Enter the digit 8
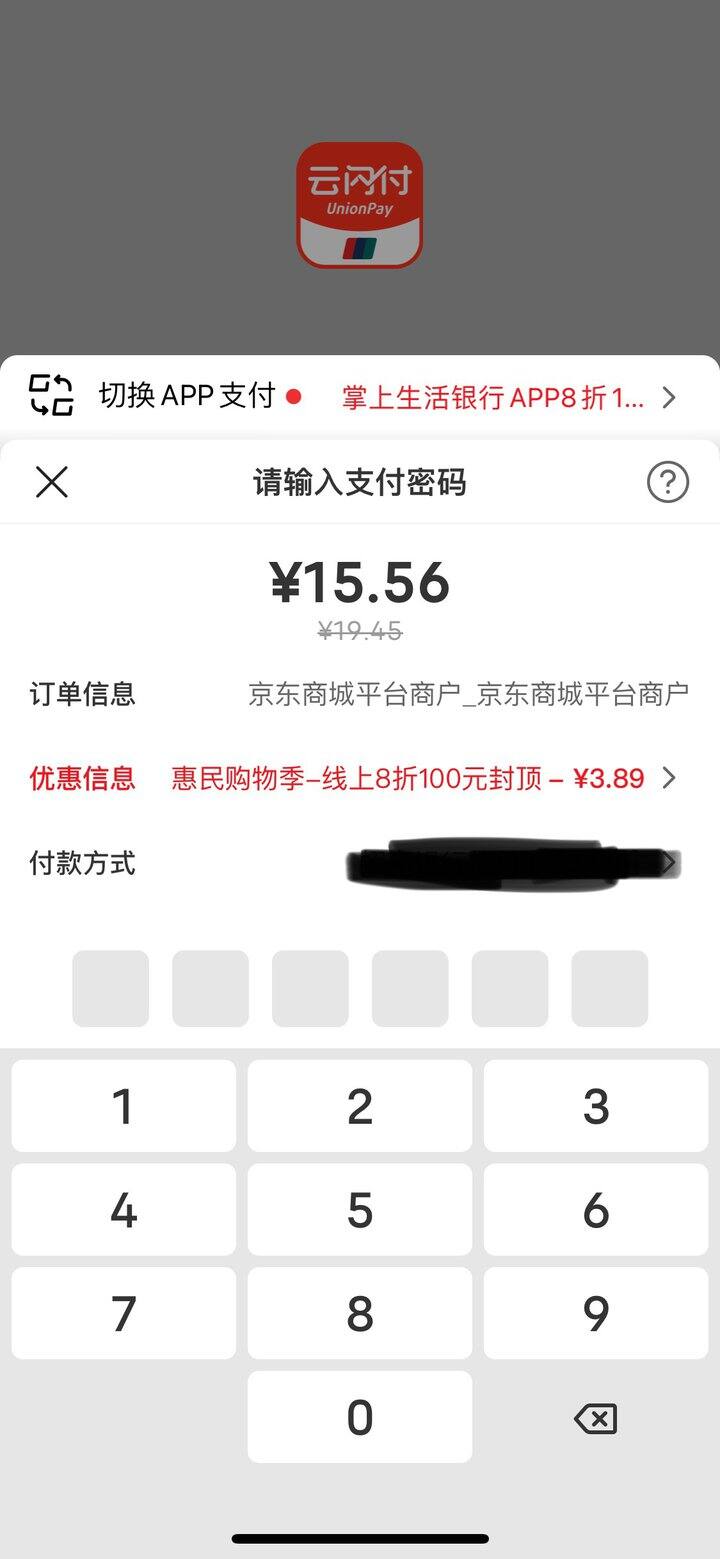 [x=360, y=1314]
